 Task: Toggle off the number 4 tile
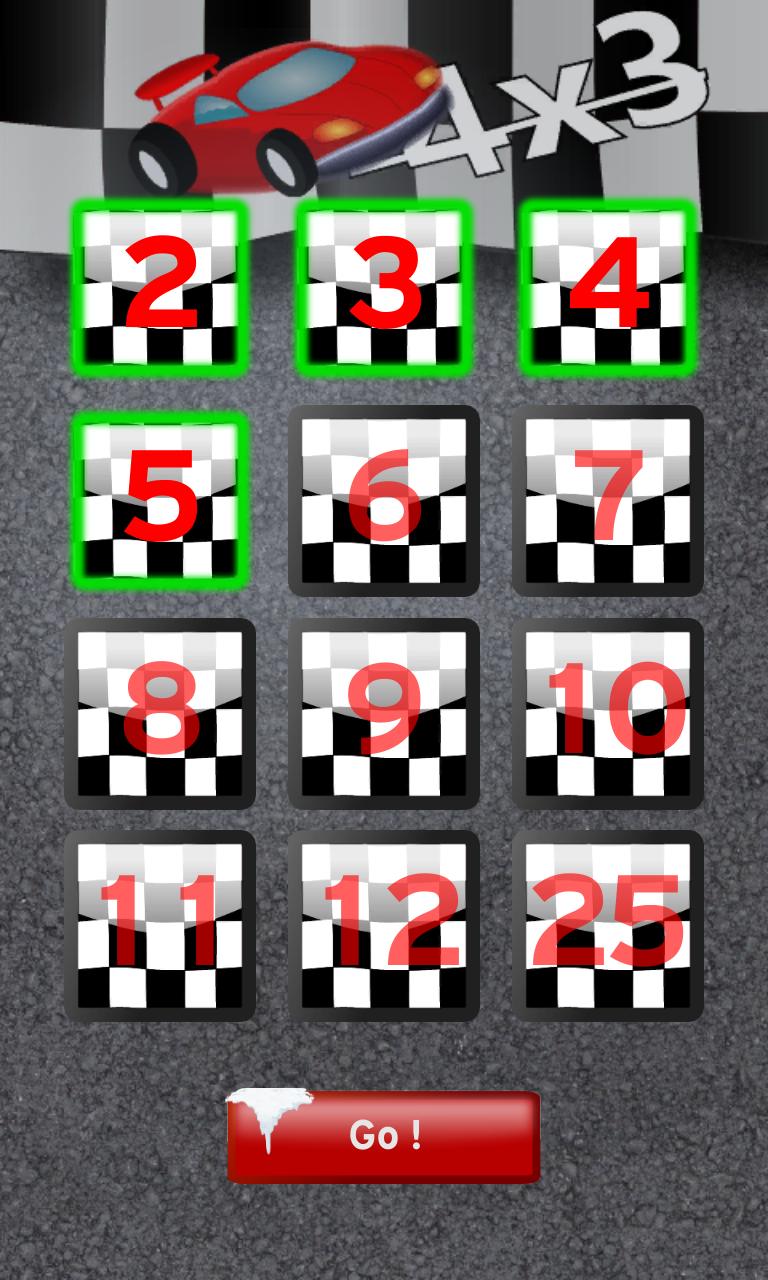[x=608, y=288]
